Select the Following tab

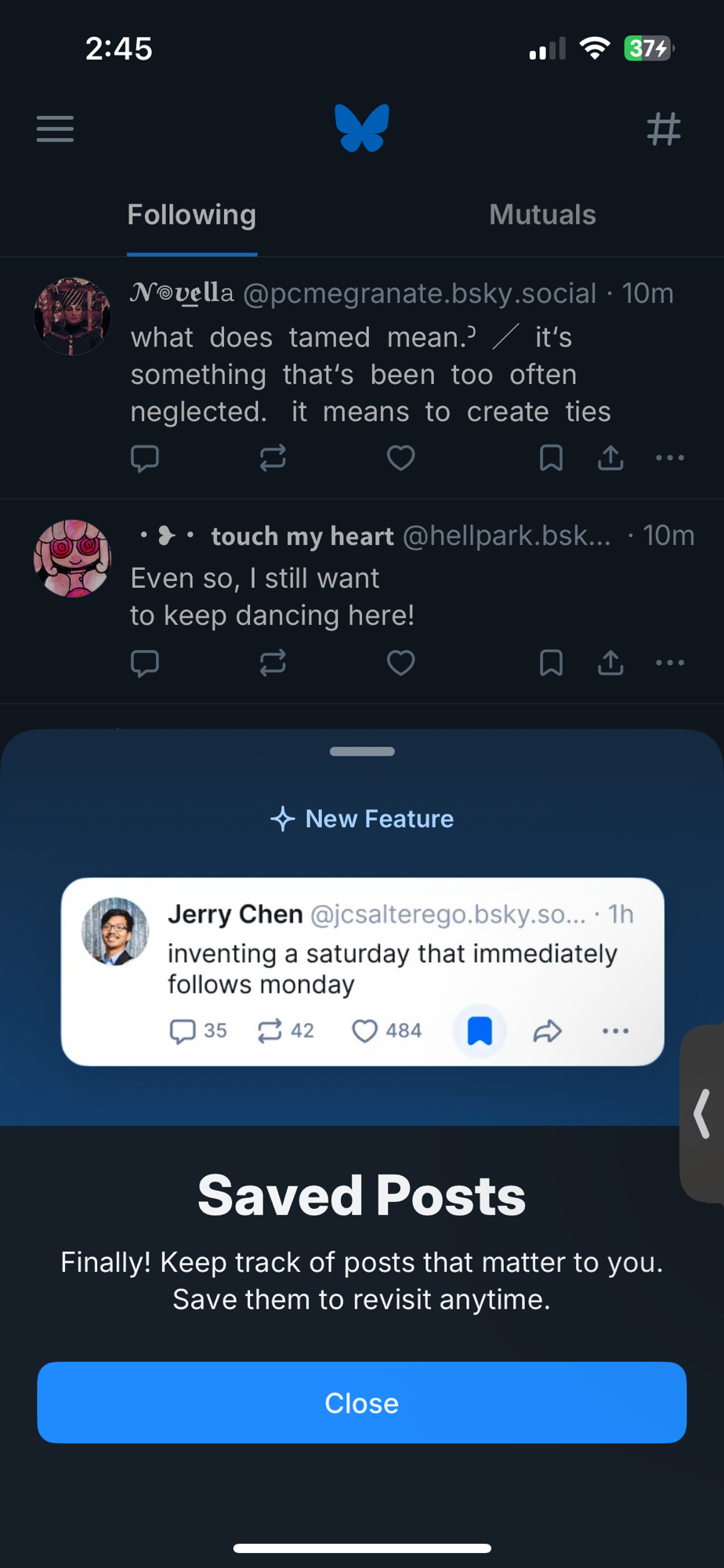pos(192,215)
